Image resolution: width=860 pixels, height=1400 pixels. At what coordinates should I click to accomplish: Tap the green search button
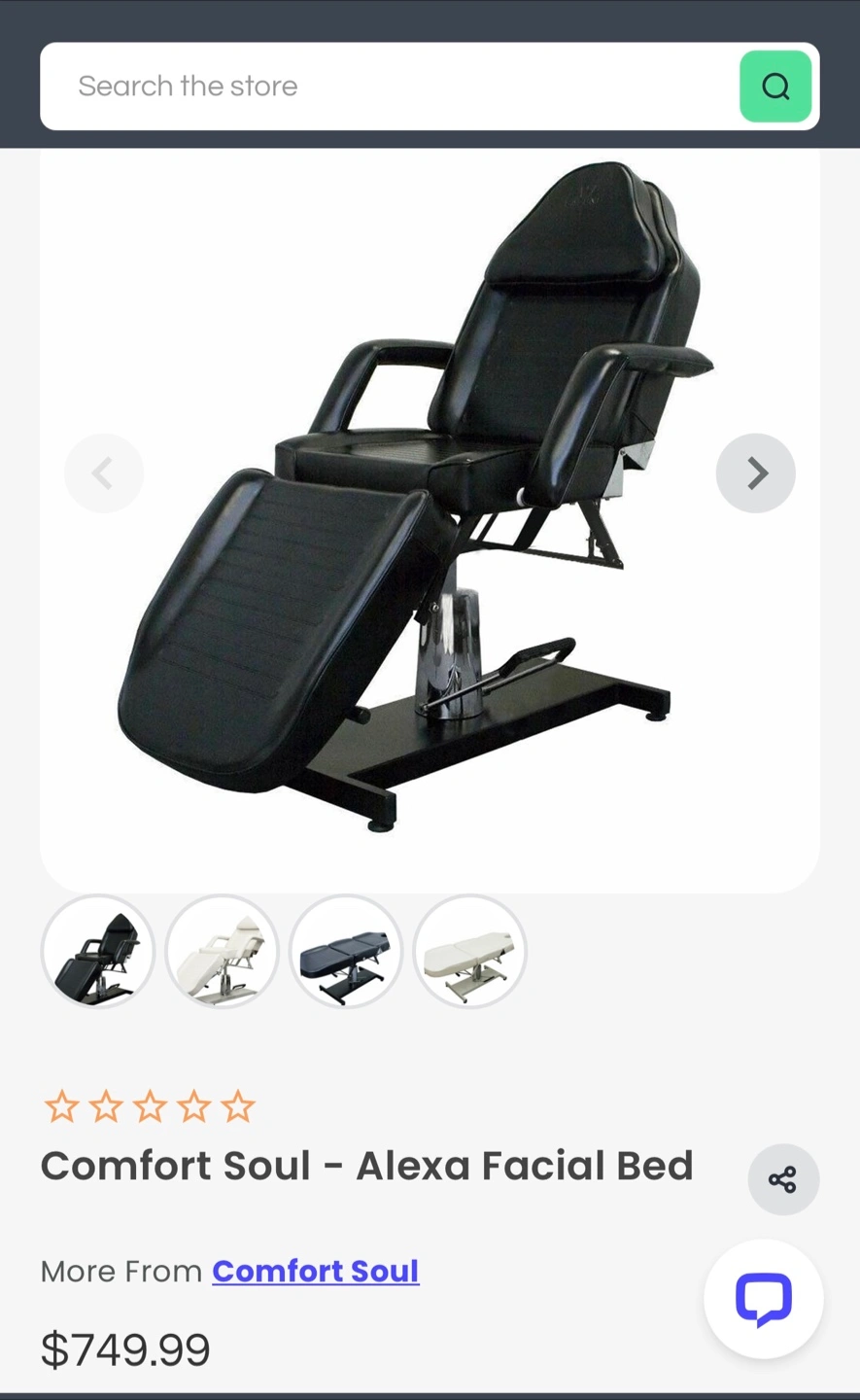tap(775, 87)
